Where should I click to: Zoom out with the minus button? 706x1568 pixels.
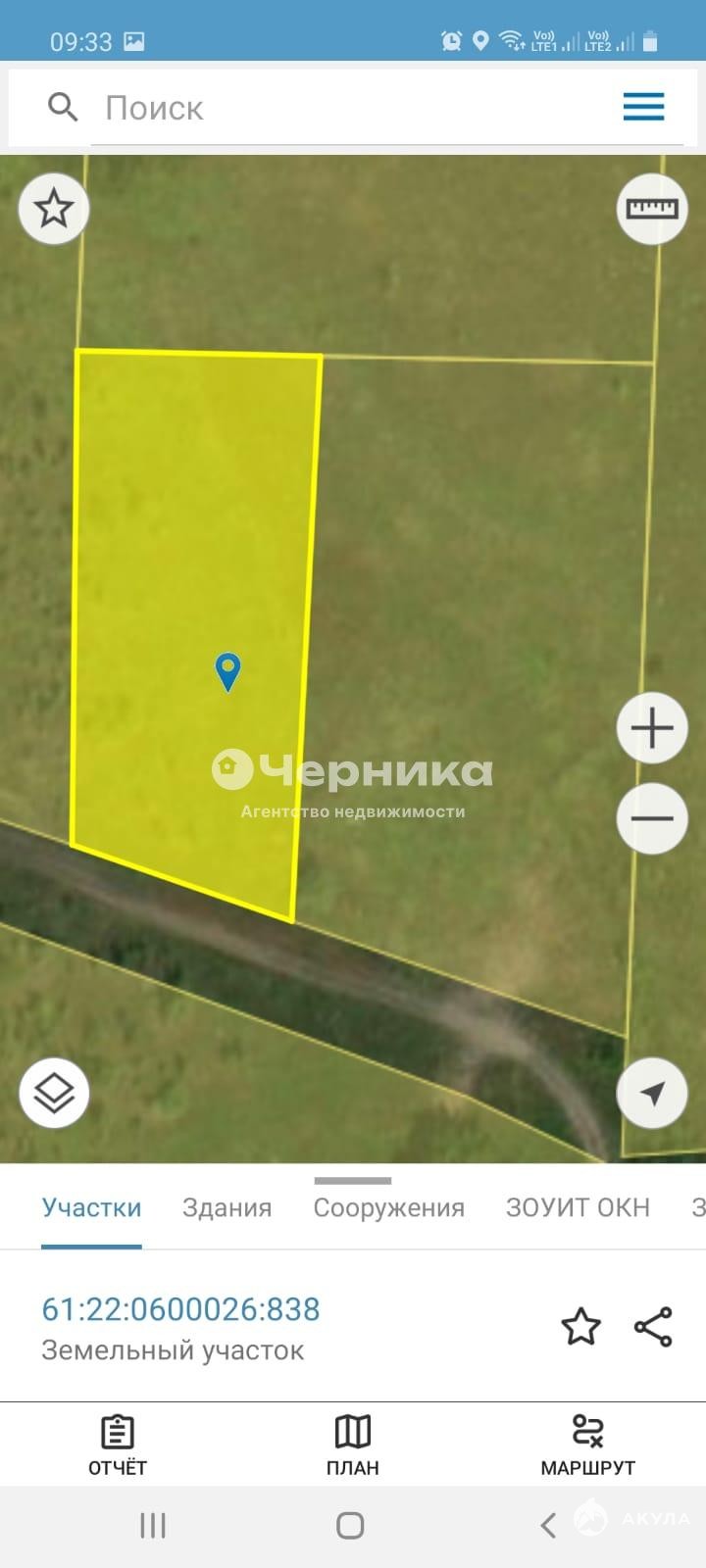(x=652, y=818)
